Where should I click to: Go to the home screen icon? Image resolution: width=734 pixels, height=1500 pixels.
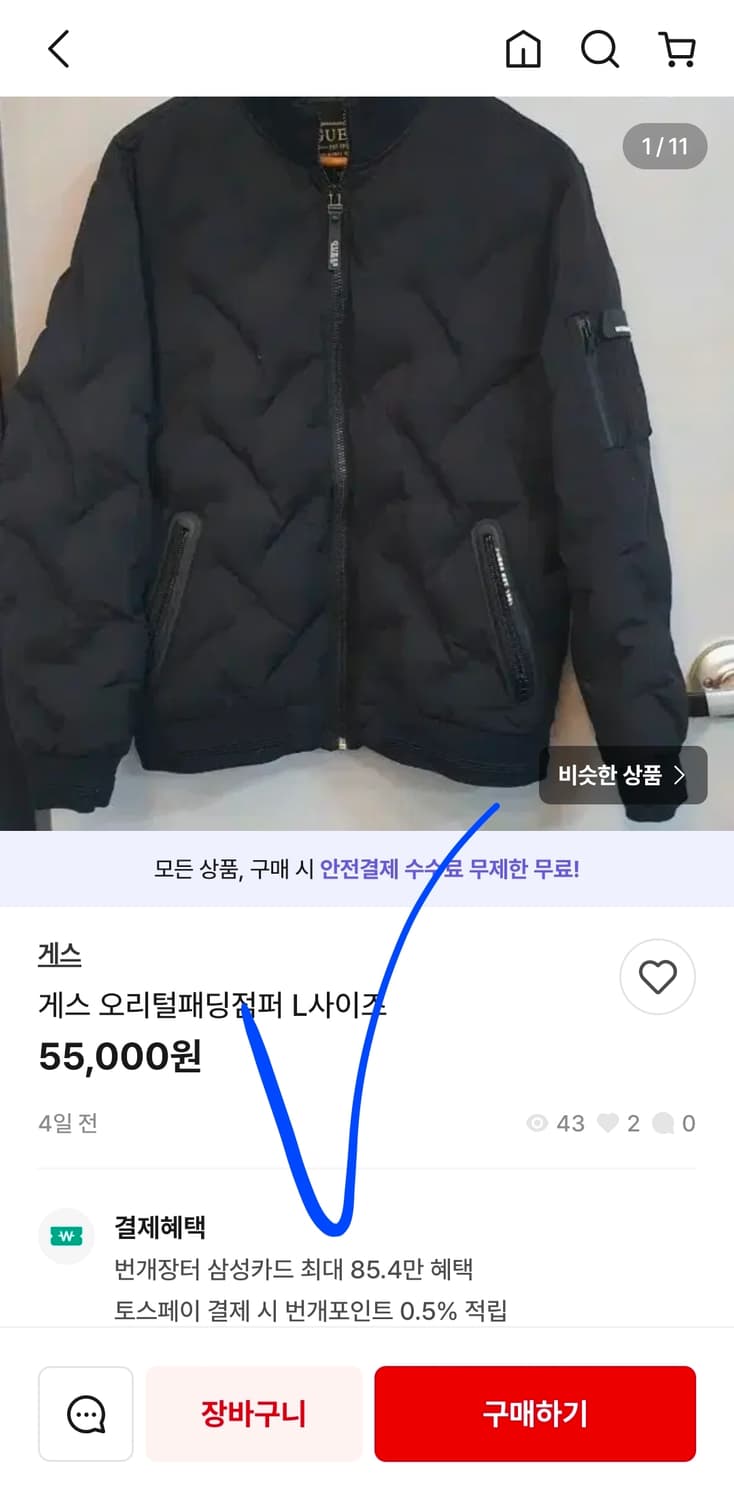524,47
